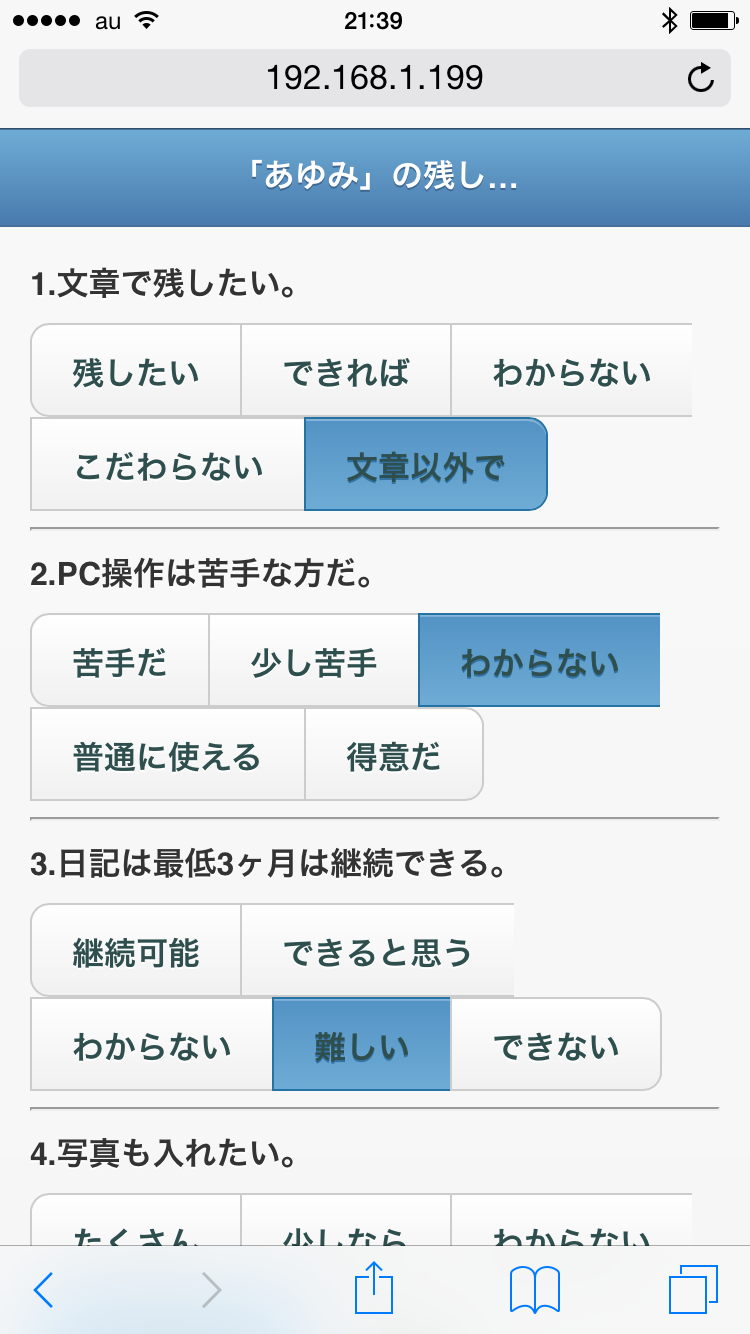
Task: Select 少し苦手 for question 2
Action: click(x=314, y=661)
